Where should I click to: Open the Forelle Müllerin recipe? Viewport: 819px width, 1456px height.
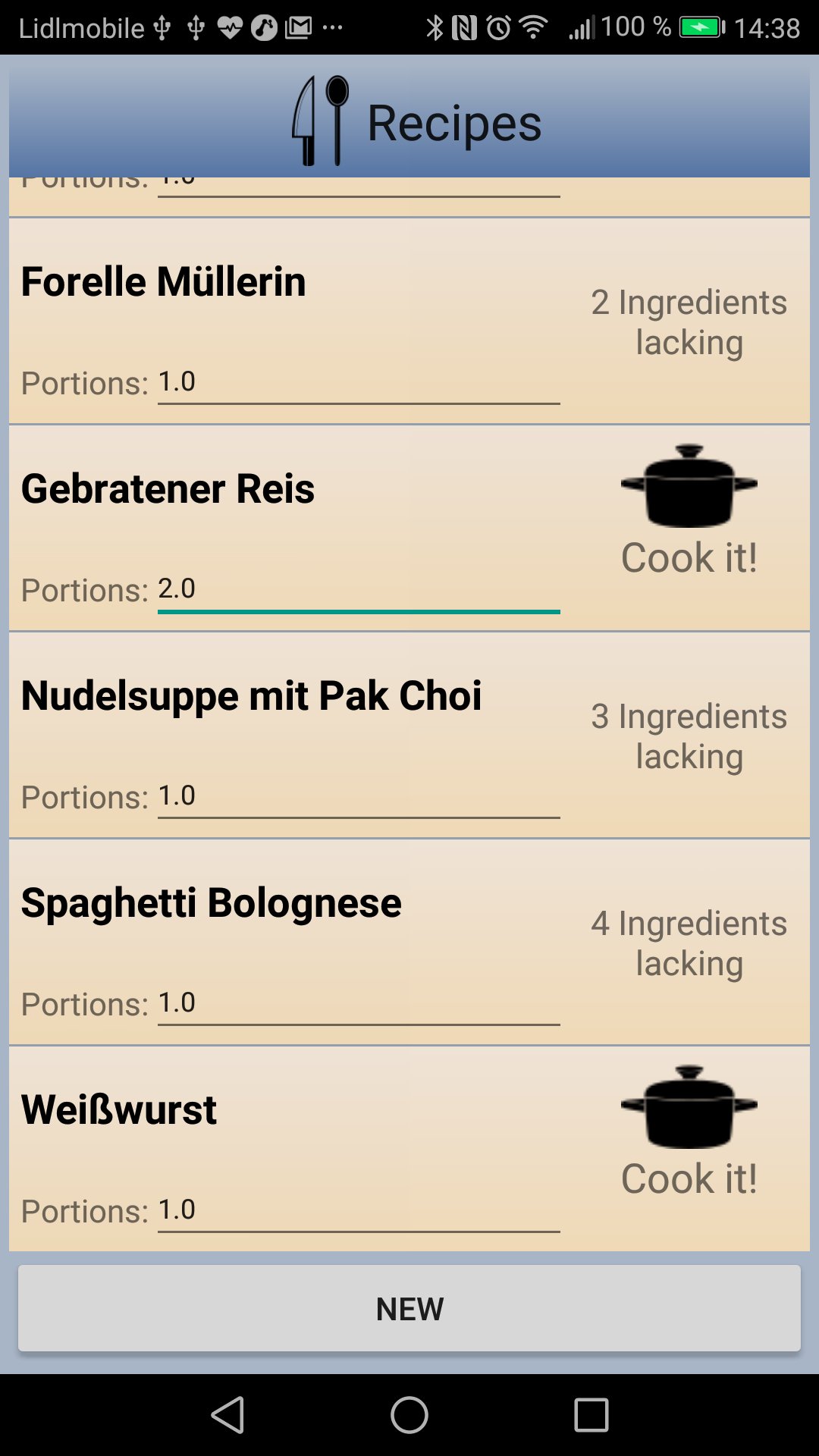point(164,282)
